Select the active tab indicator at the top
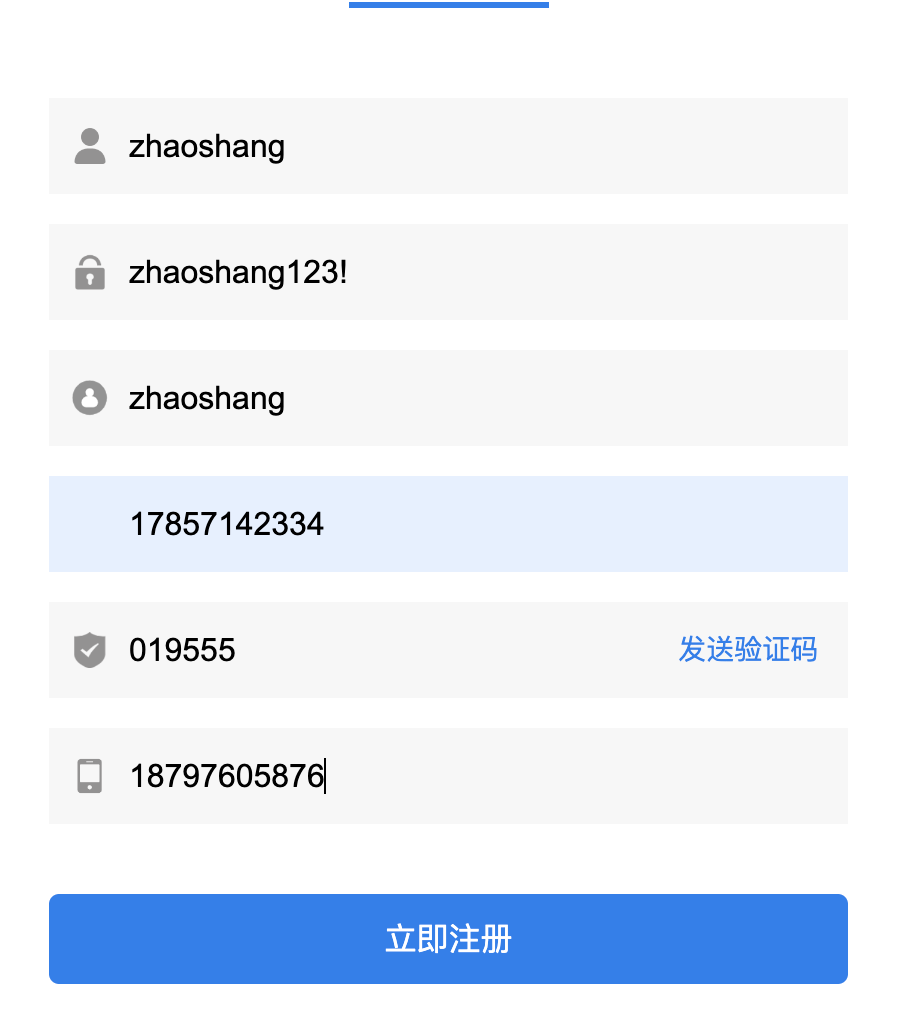The image size is (914, 1024). [447, 5]
